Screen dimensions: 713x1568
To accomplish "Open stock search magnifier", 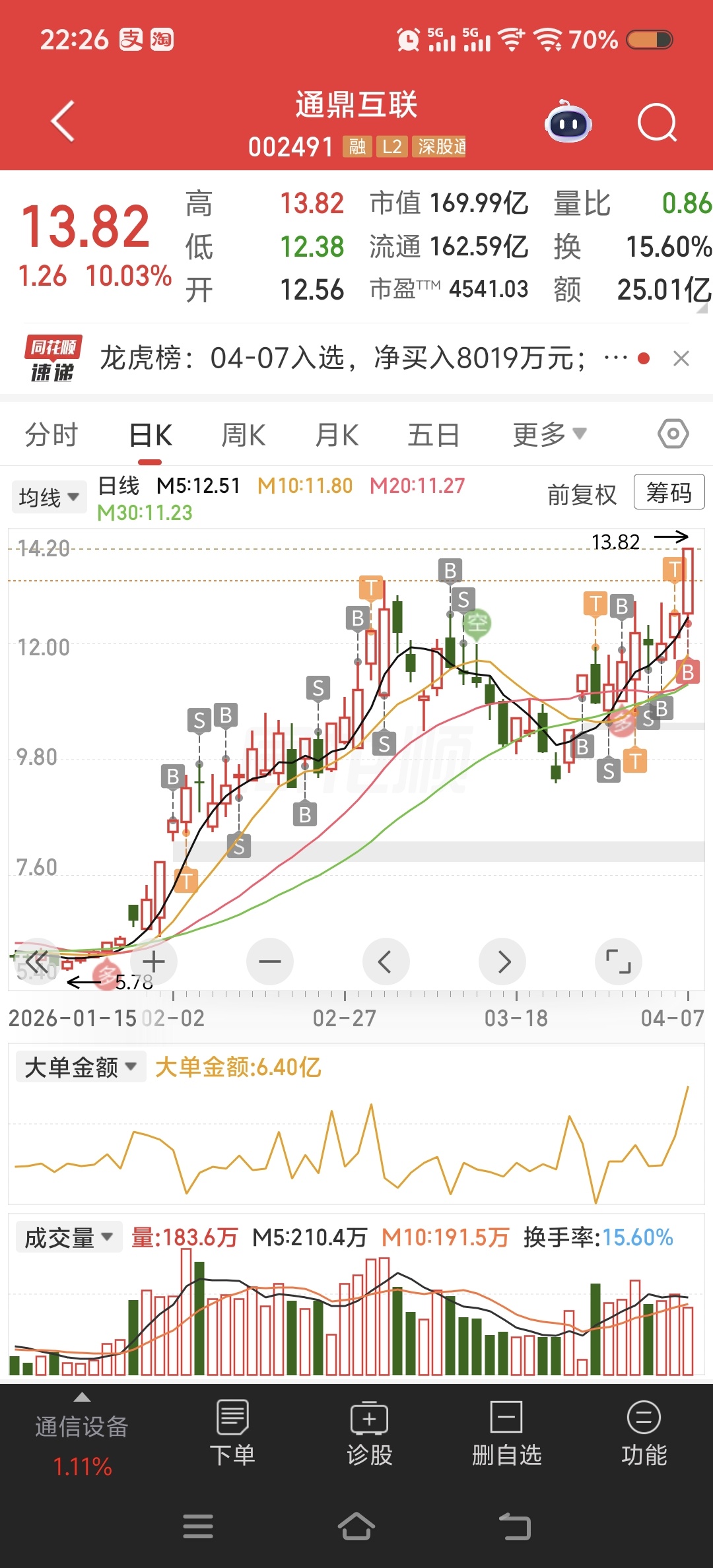I will coord(657,123).
